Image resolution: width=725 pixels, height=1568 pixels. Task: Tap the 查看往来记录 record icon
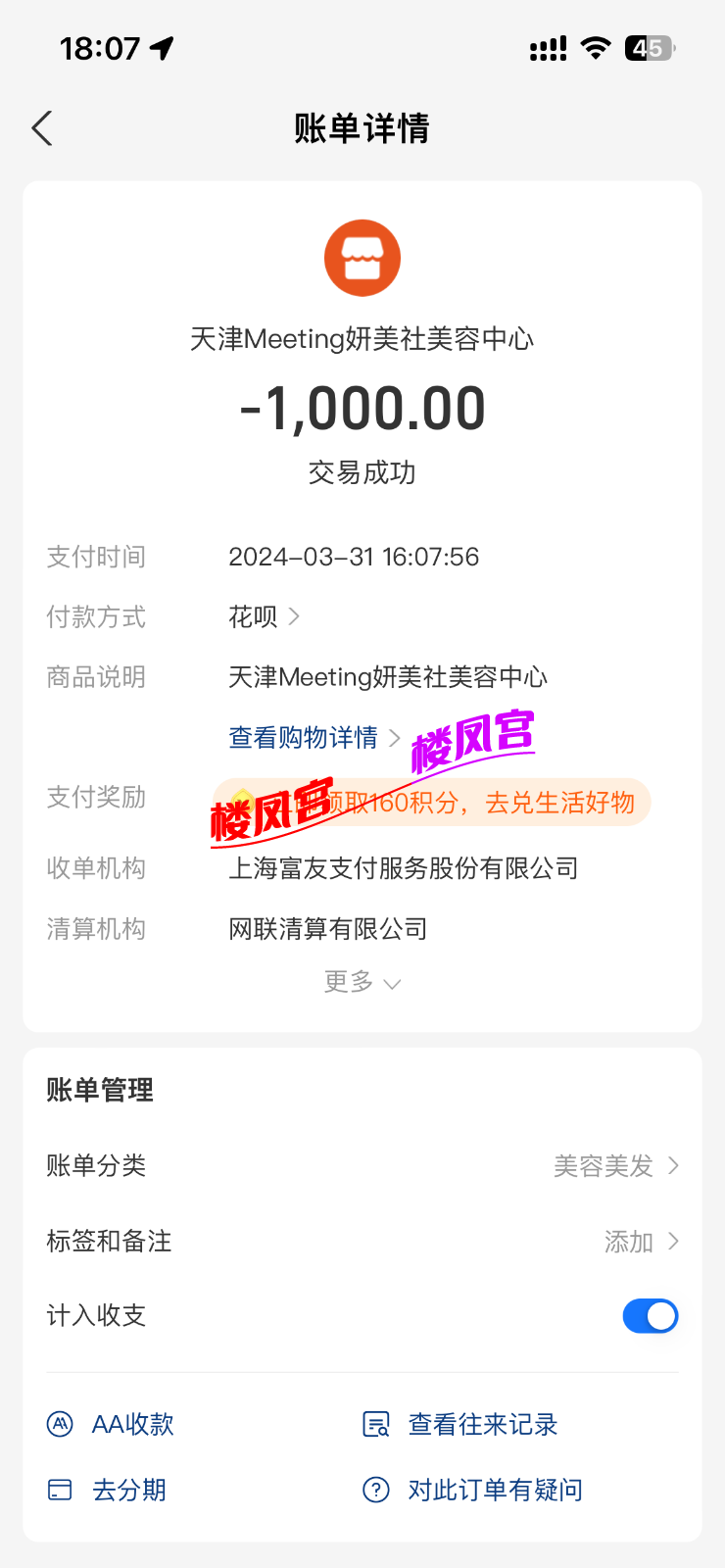376,1424
